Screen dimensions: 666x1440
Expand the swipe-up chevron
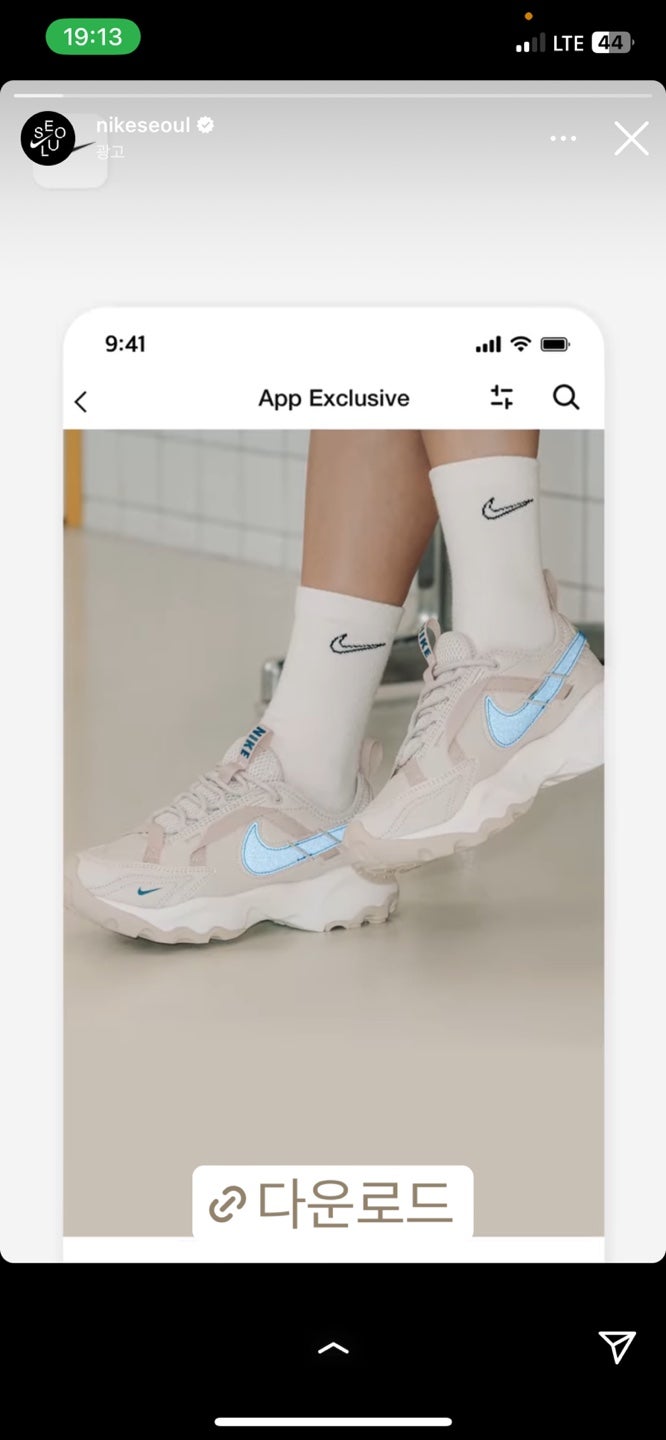(333, 1348)
